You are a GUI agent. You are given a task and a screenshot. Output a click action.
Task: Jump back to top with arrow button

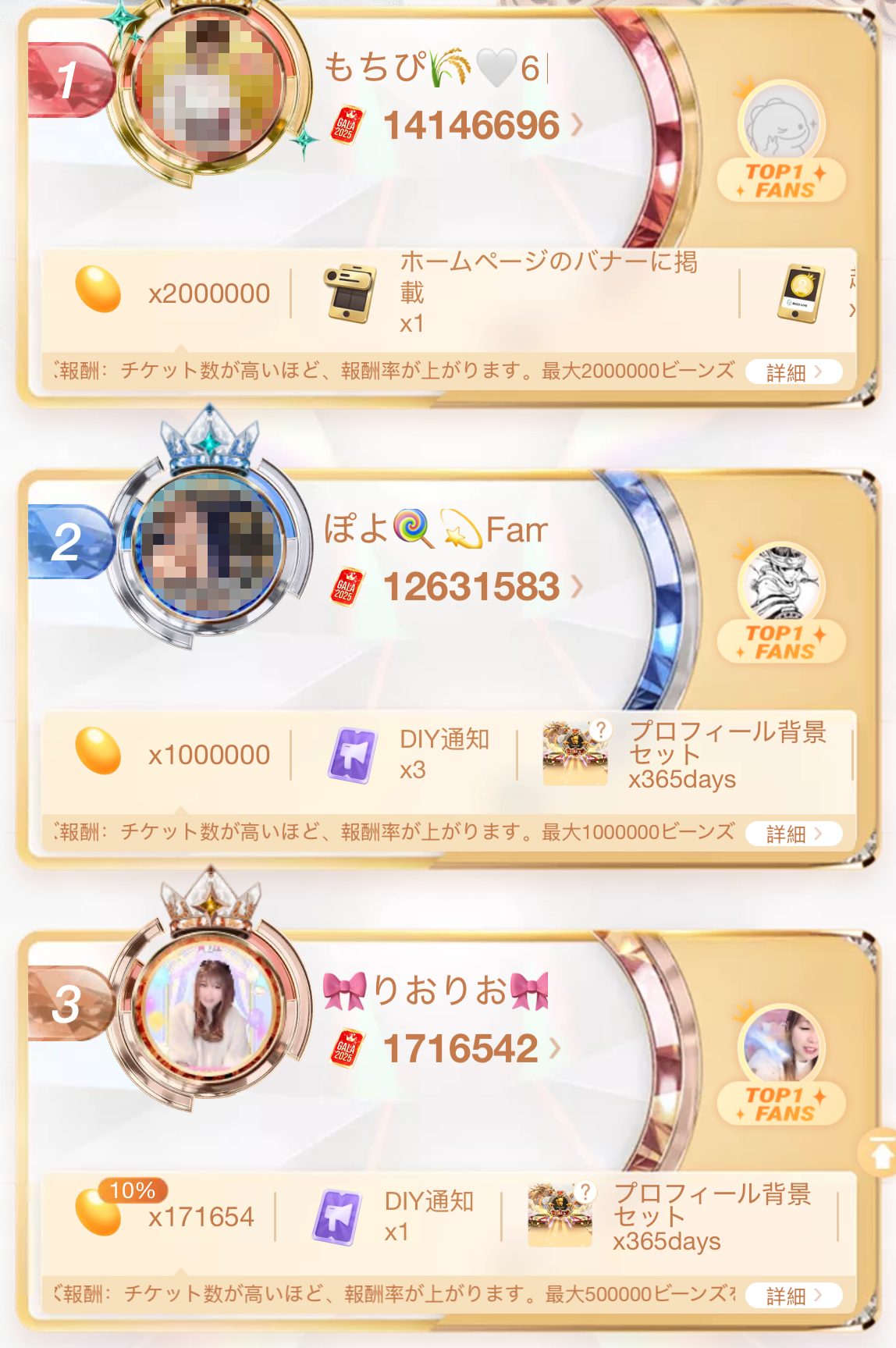[x=880, y=1153]
